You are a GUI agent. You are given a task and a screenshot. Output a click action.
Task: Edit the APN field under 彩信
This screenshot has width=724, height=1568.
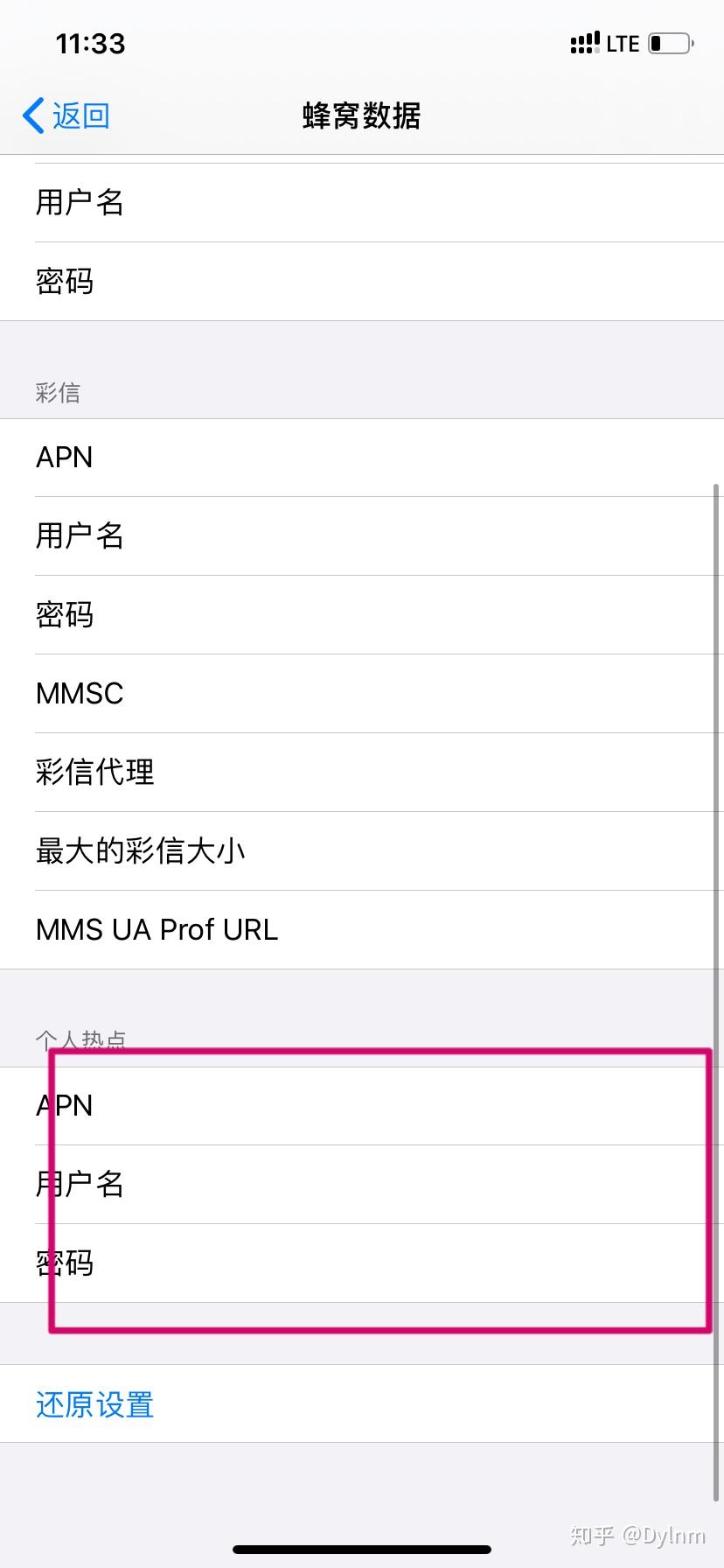(362, 458)
